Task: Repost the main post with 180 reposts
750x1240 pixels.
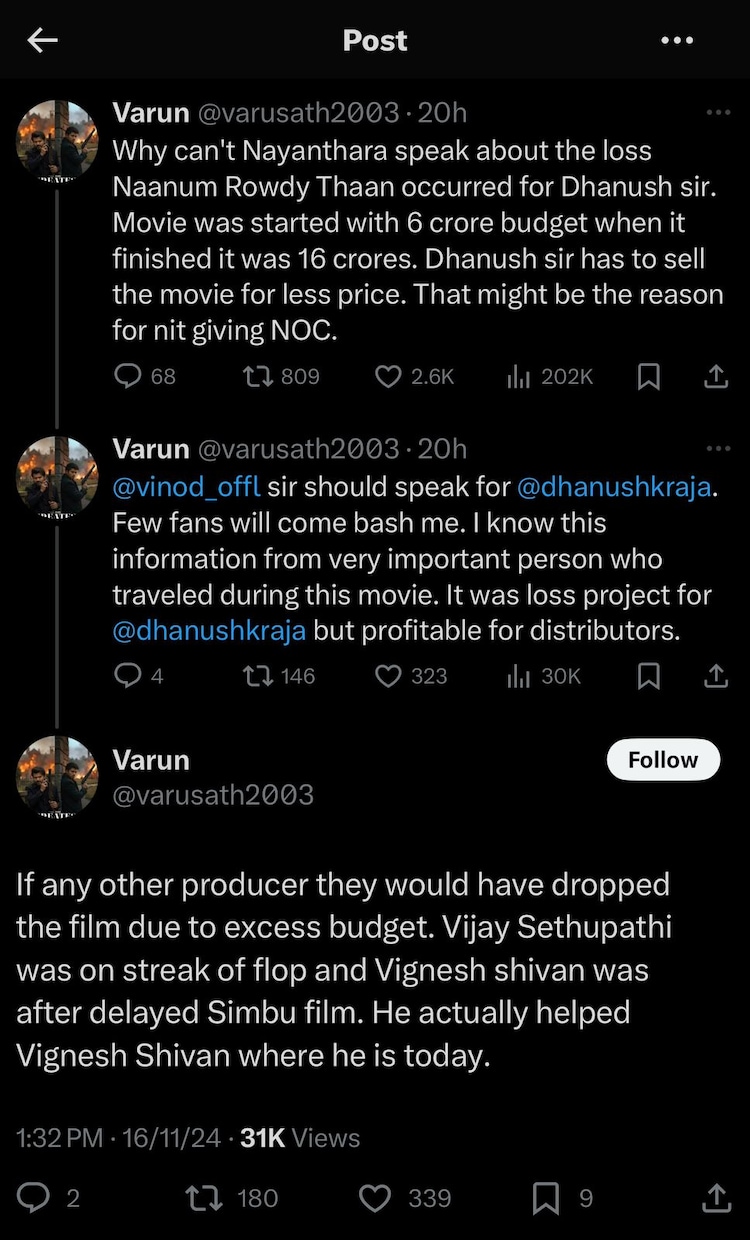Action: click(x=206, y=1198)
